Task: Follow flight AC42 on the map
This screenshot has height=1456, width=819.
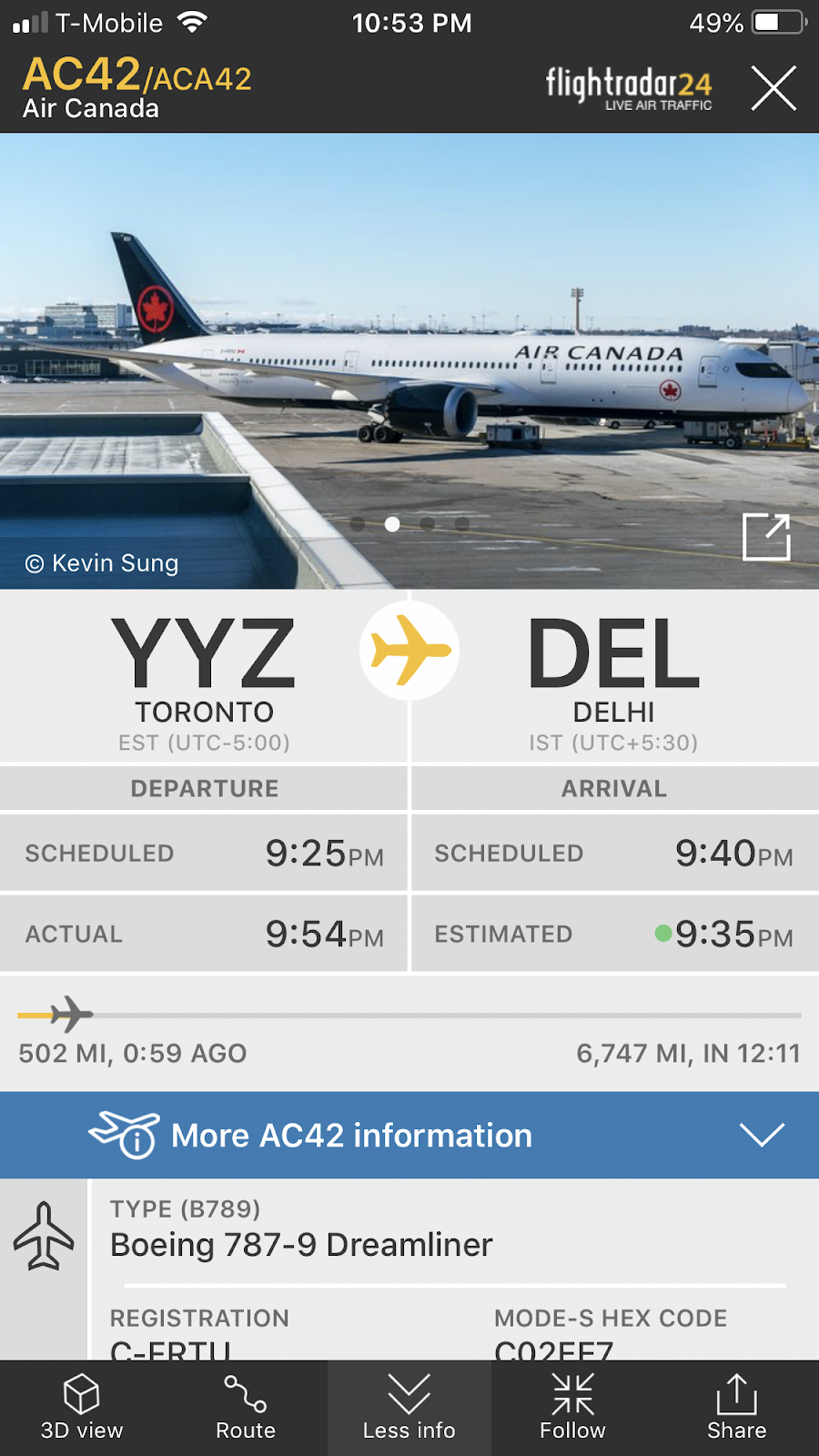Action: tap(572, 1407)
